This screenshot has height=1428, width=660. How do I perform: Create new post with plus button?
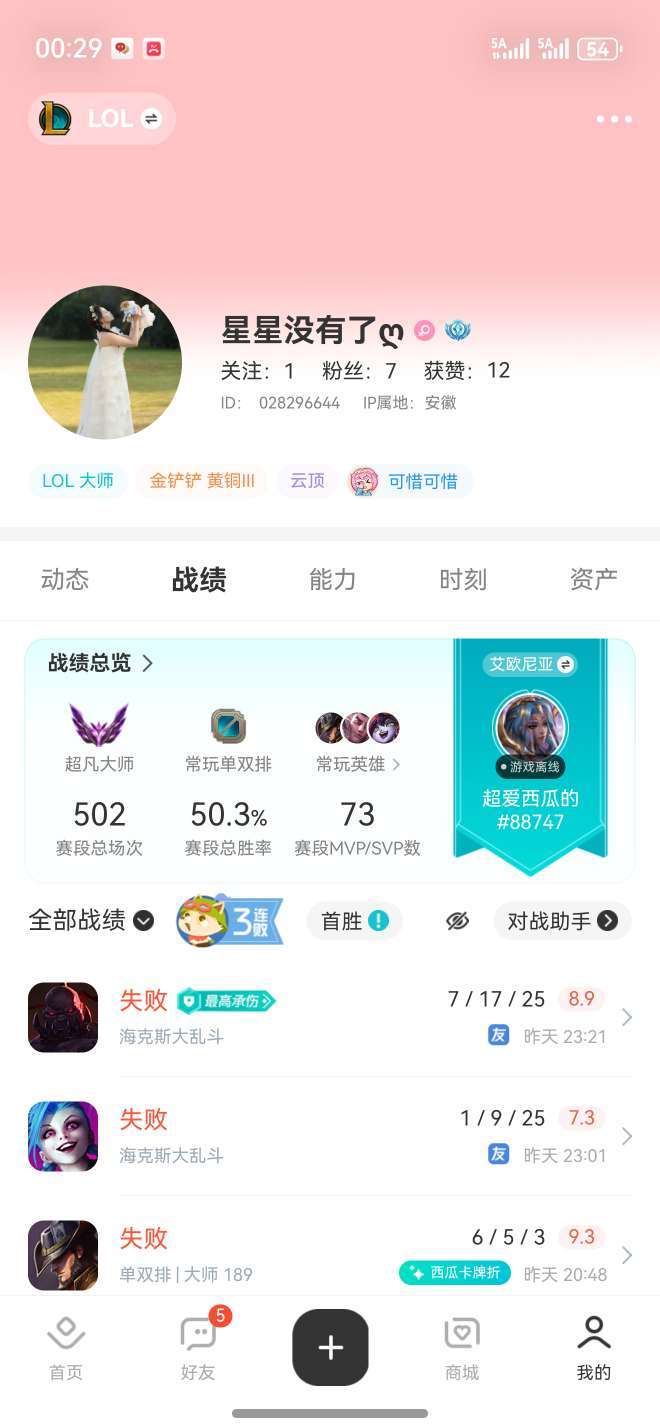click(330, 1347)
